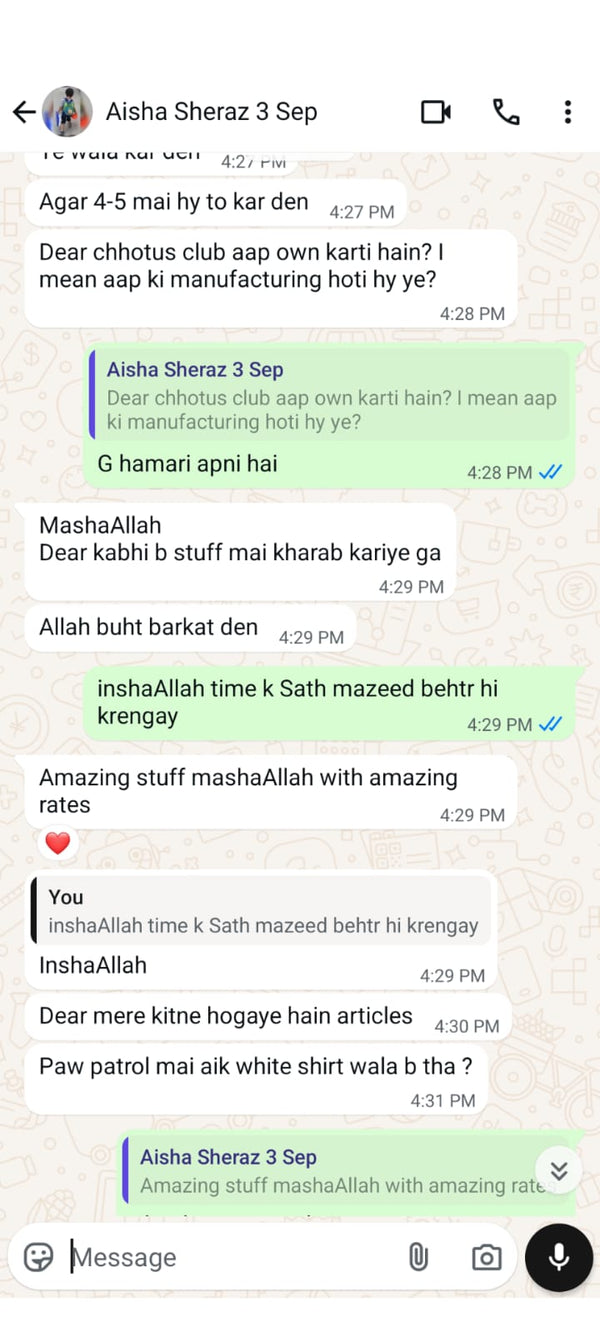
Task: Attach a file with the paperclip
Action: [x=418, y=1257]
